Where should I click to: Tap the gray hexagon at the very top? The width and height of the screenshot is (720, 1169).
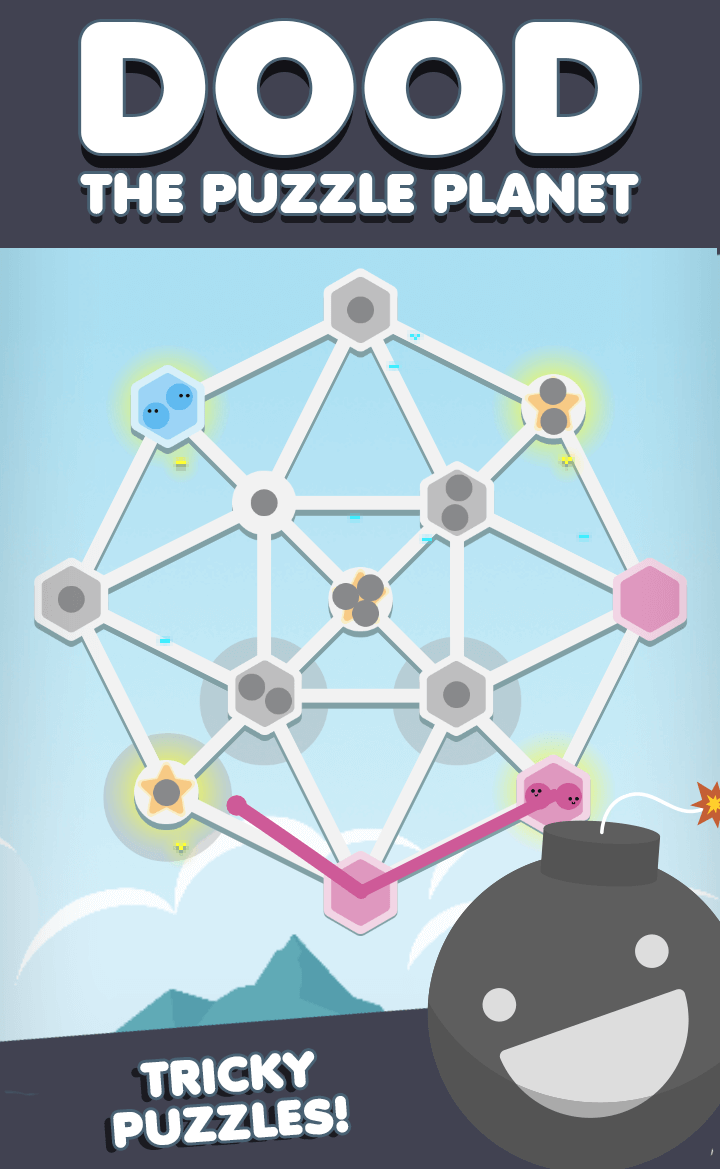(x=360, y=310)
